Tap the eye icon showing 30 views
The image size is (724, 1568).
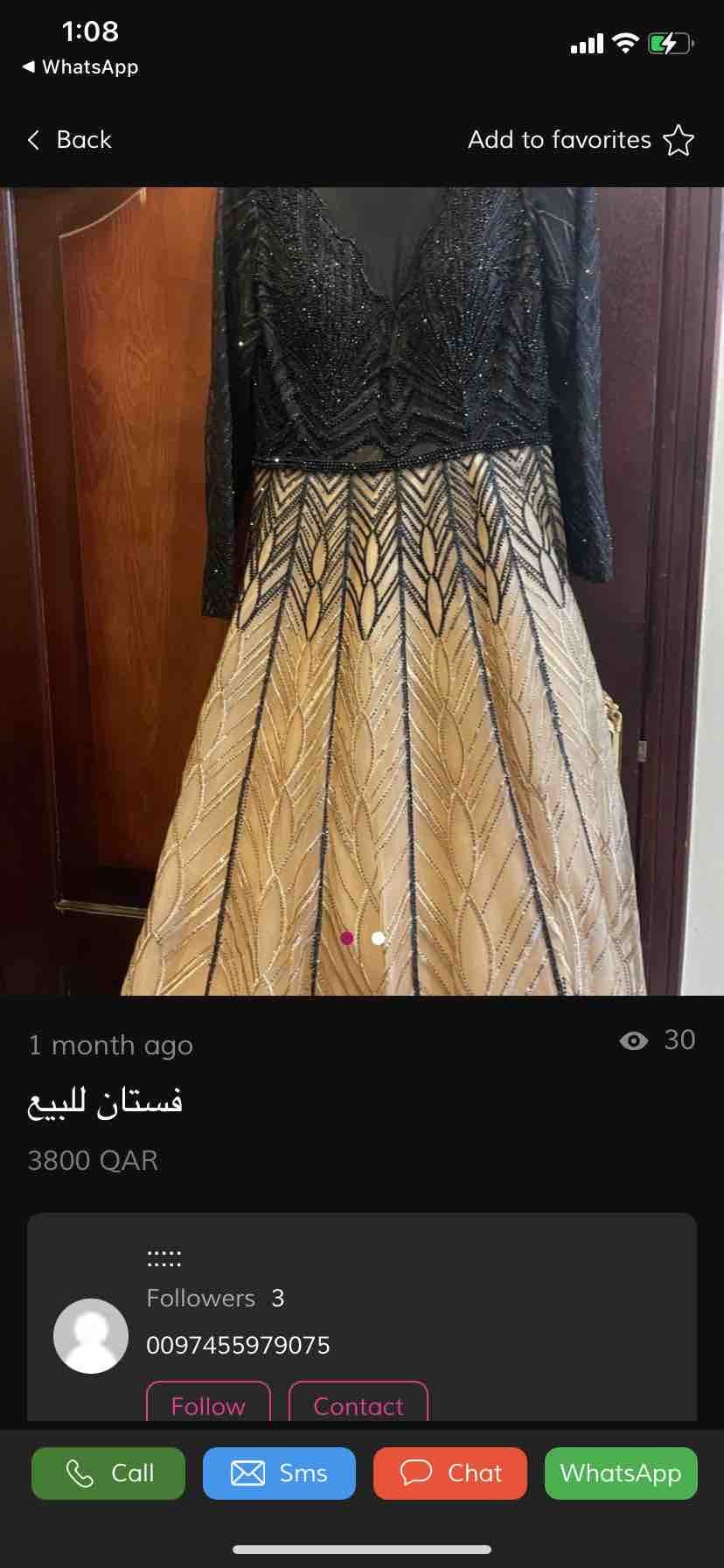coord(632,1040)
